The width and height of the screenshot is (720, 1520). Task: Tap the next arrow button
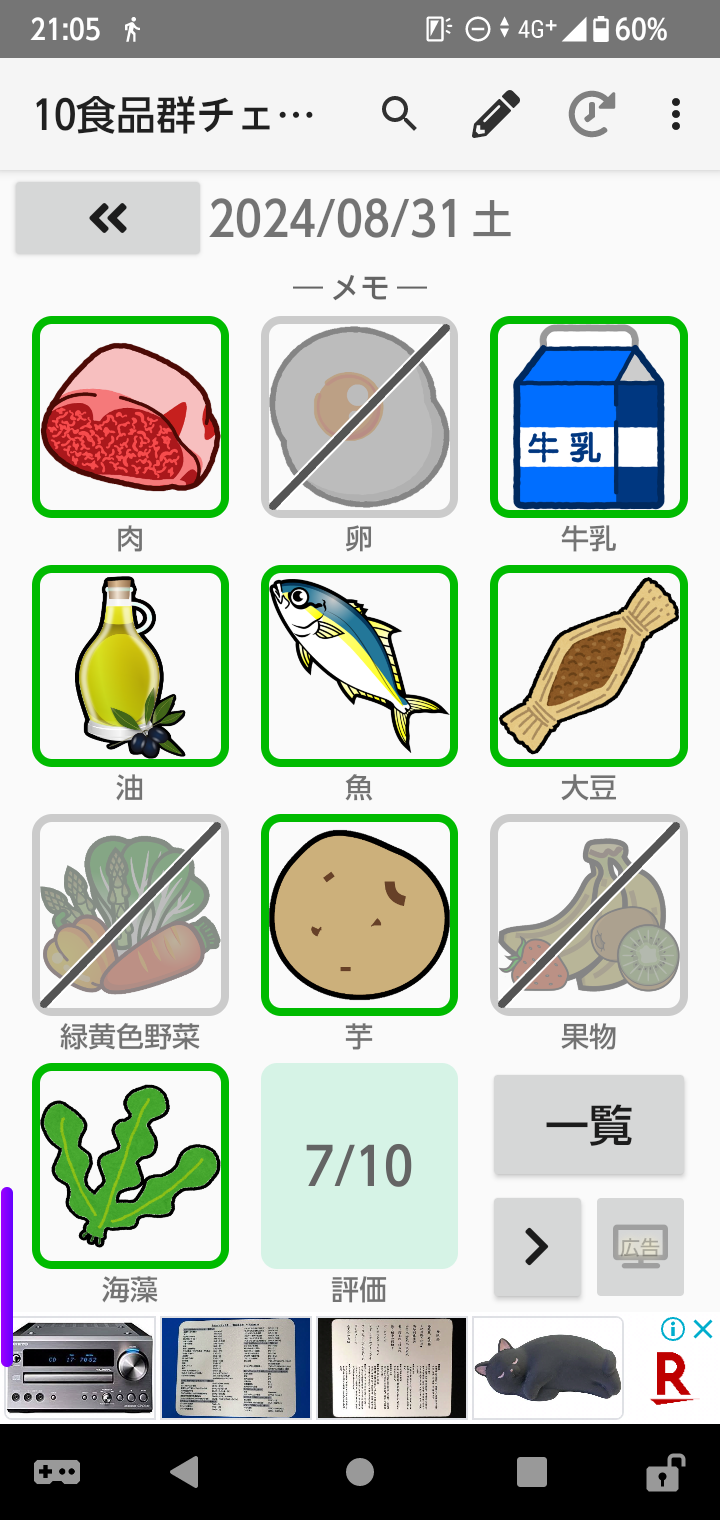(x=537, y=1247)
